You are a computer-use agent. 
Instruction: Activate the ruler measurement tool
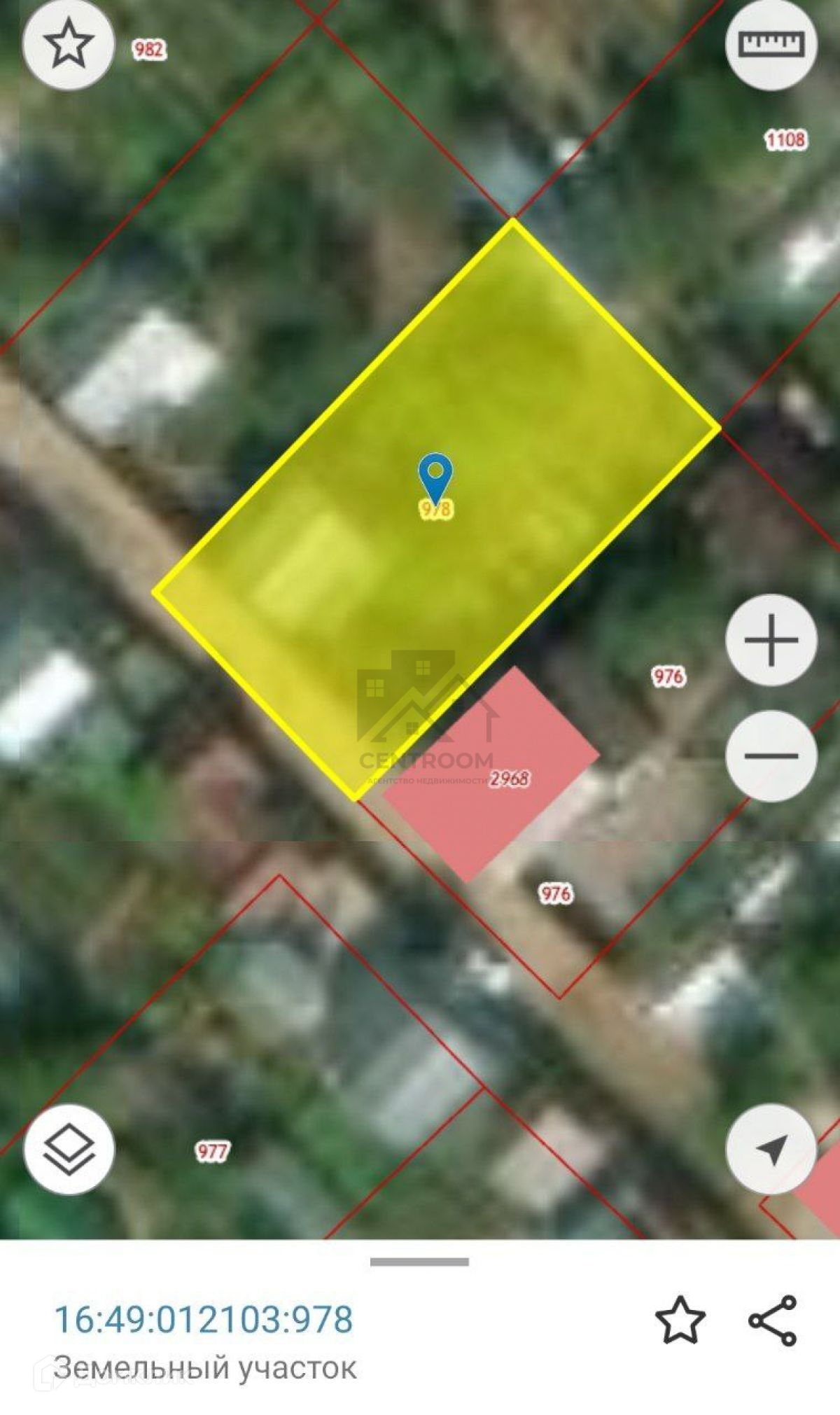[771, 45]
